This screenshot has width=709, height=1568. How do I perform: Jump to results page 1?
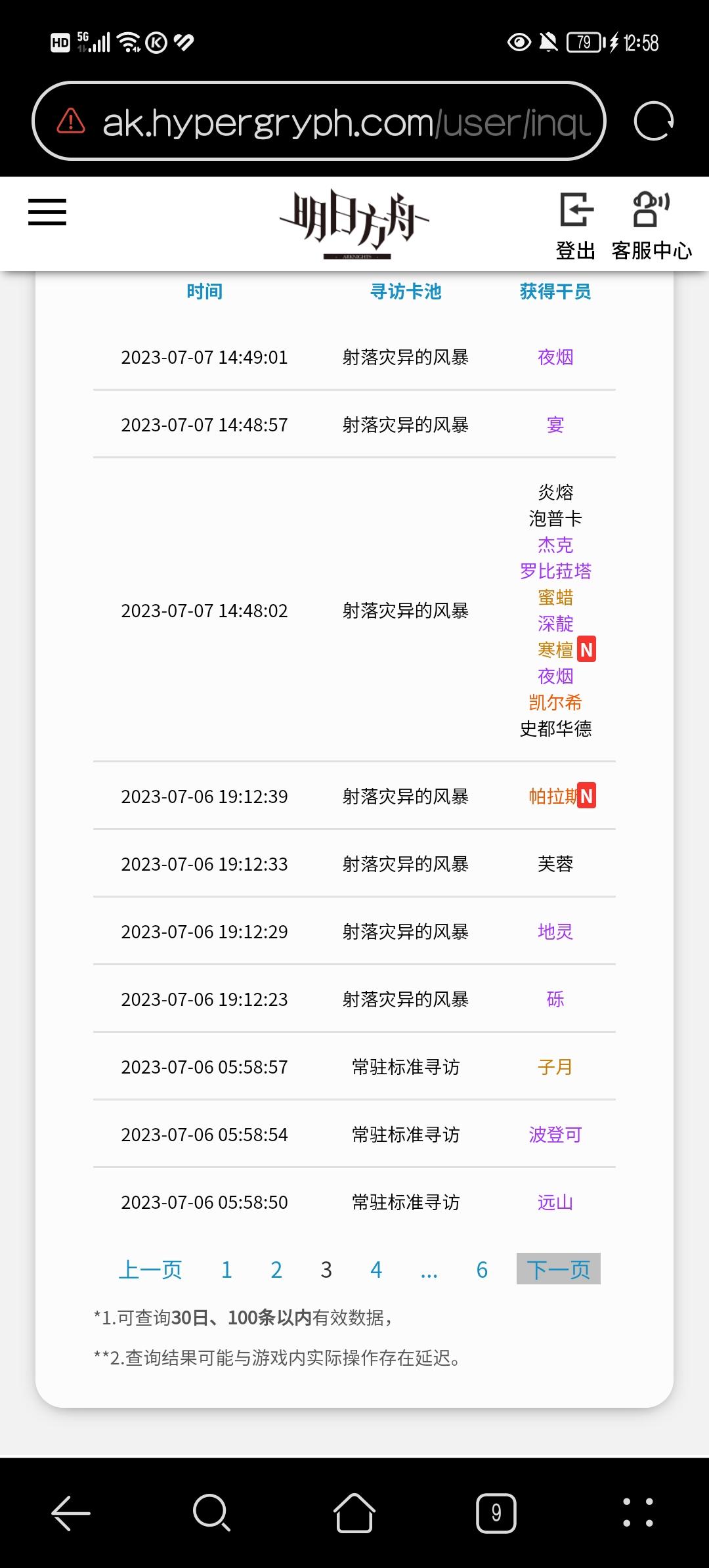[x=226, y=1270]
